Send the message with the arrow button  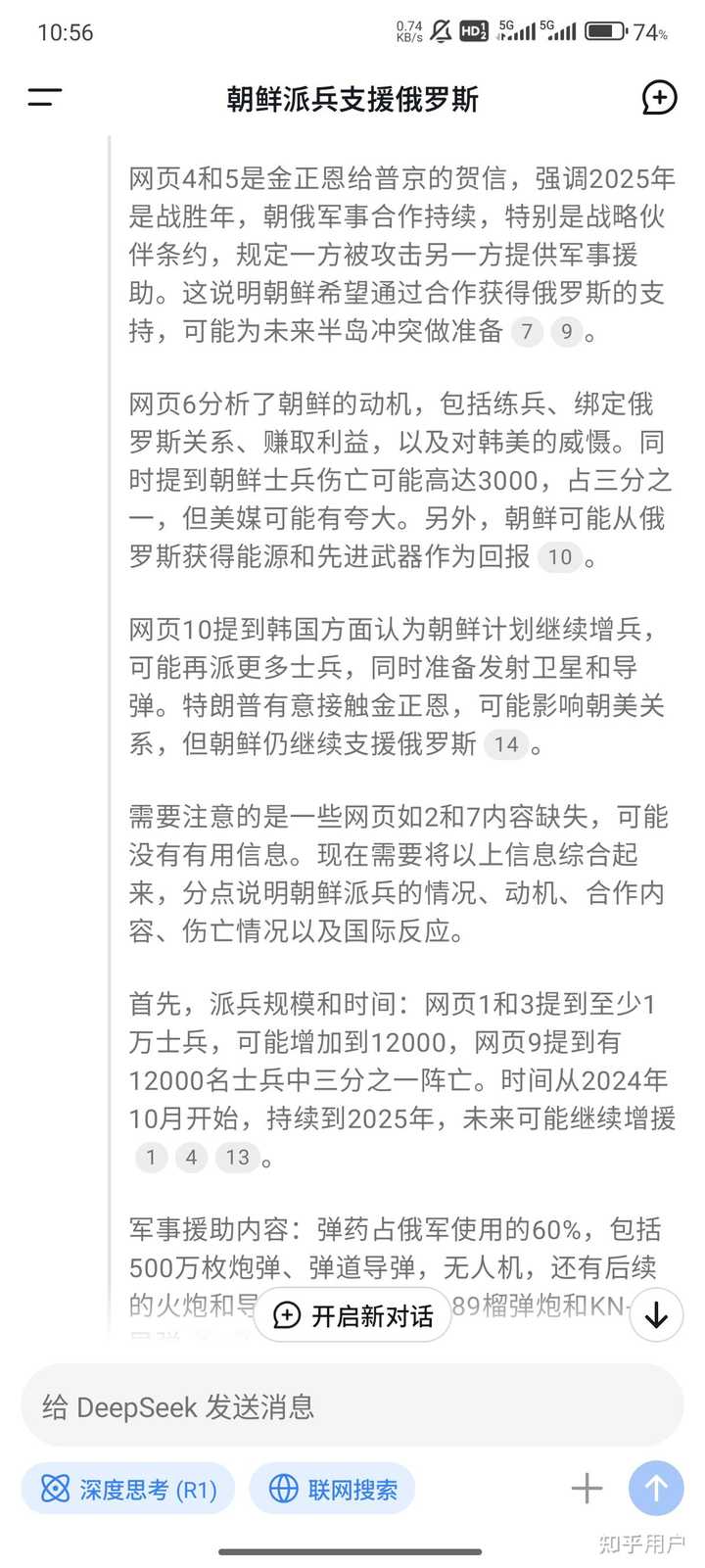(656, 1489)
